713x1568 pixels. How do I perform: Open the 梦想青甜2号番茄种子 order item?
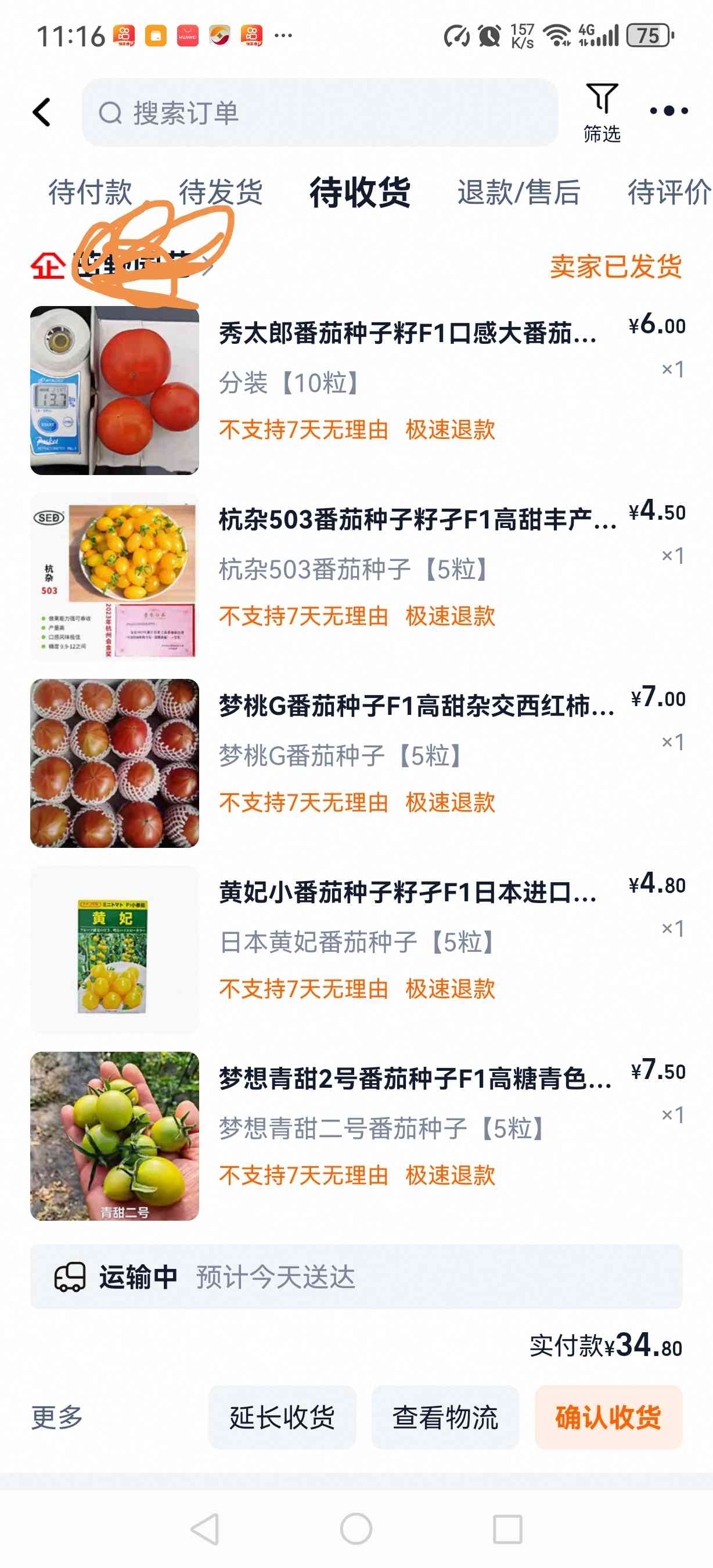coord(356,1135)
